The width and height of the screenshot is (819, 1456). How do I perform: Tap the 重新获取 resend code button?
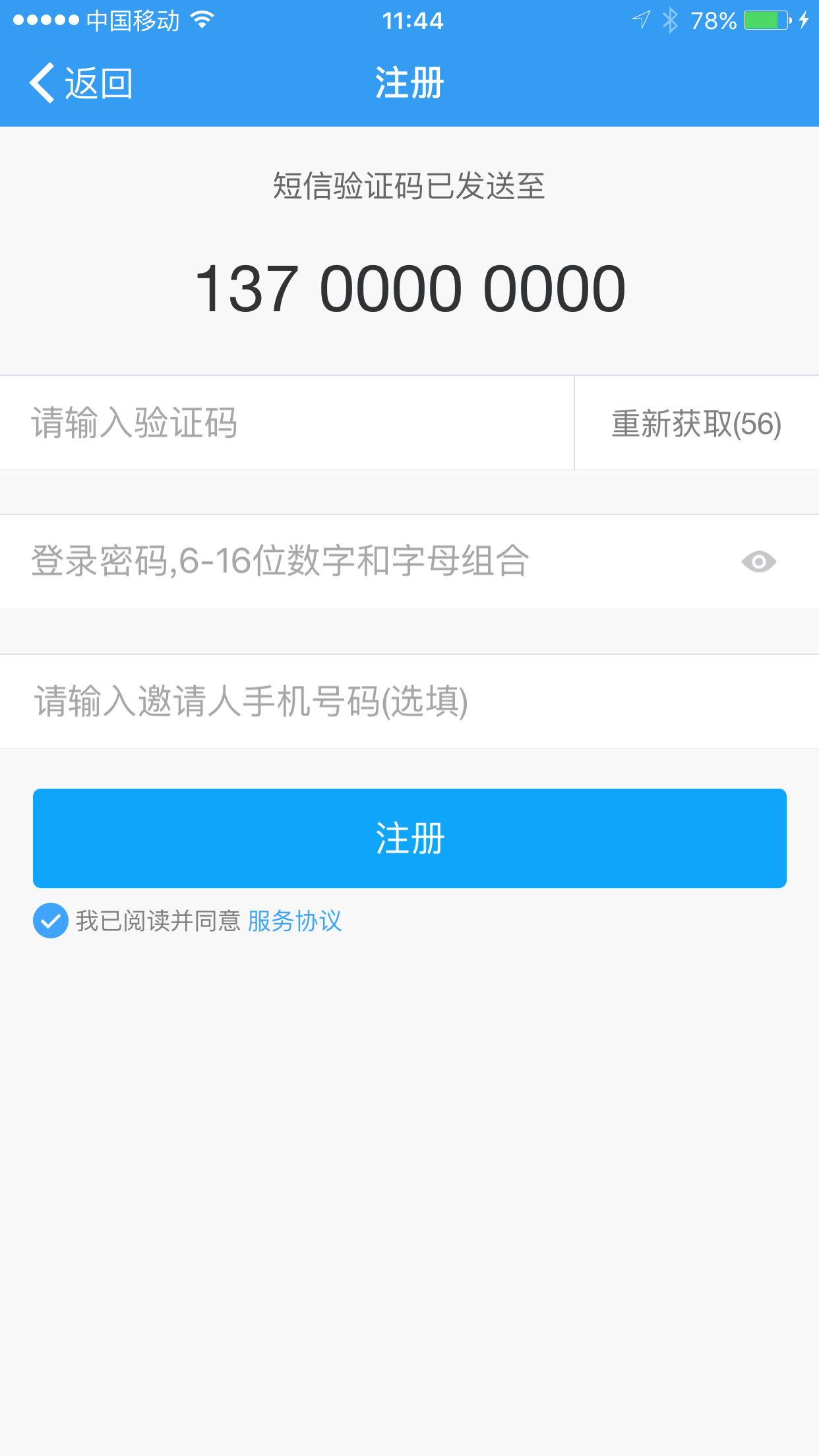tap(697, 423)
